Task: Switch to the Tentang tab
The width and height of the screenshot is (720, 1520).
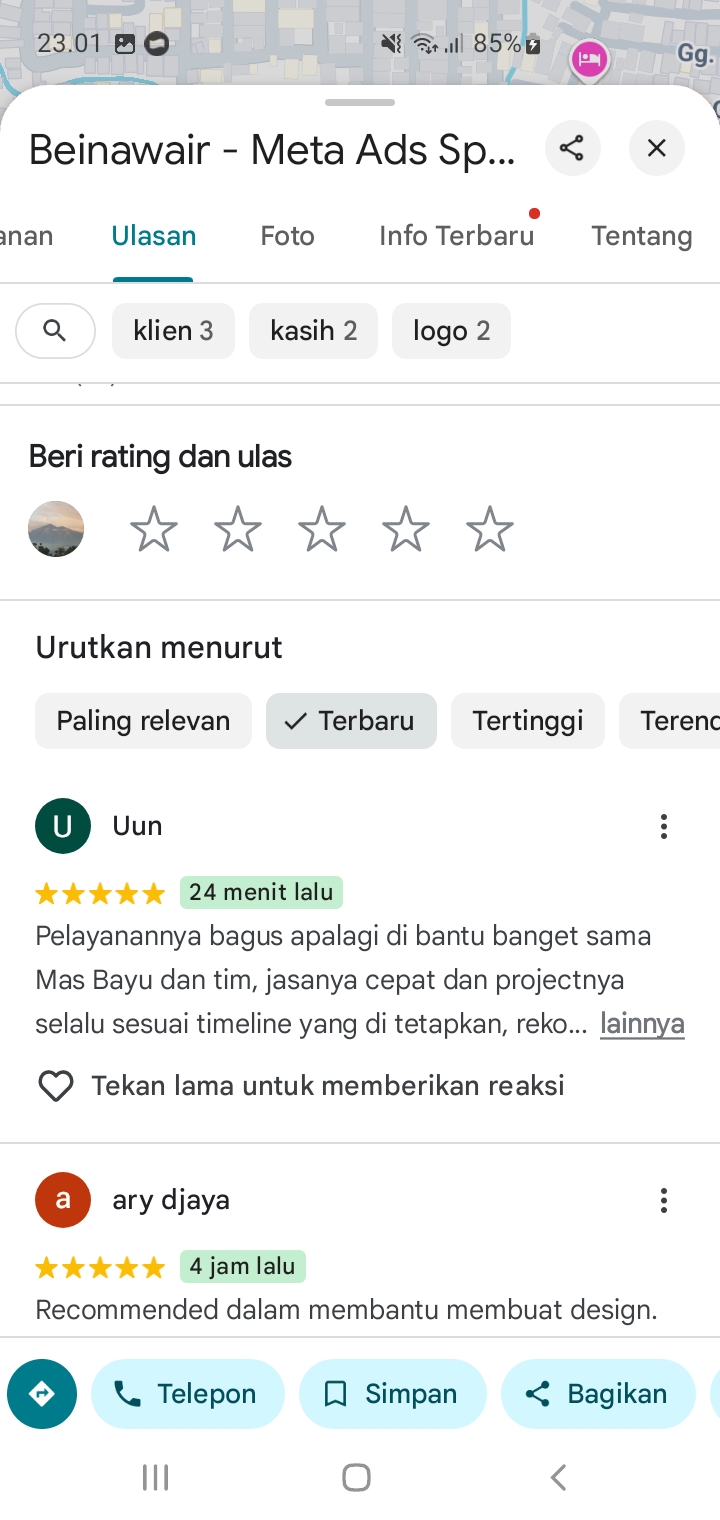Action: (x=641, y=236)
